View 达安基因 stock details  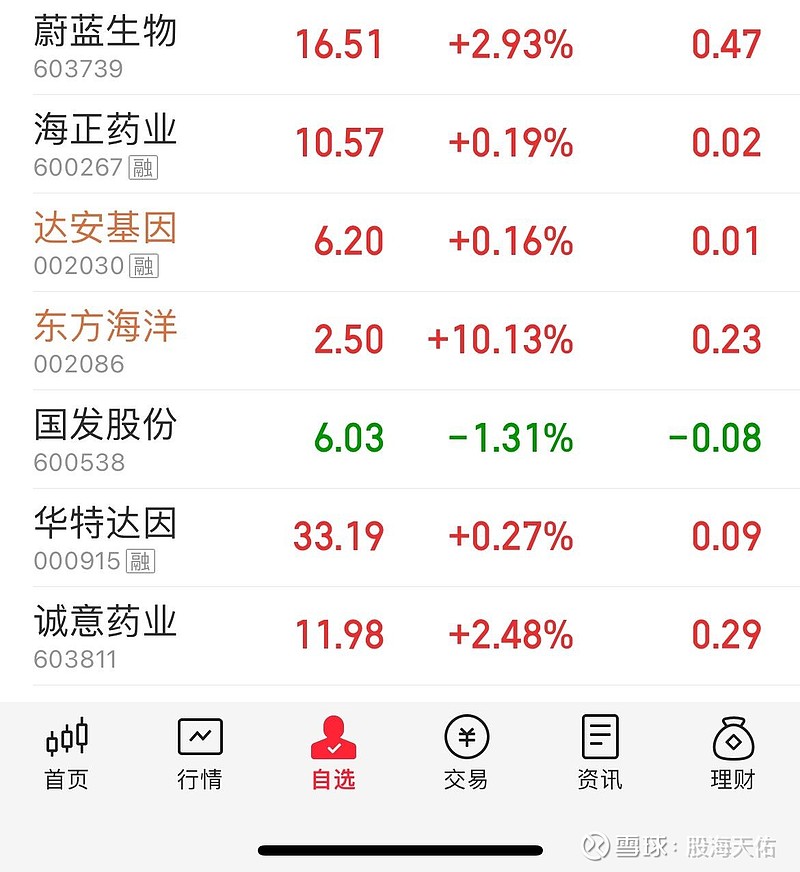(105, 241)
